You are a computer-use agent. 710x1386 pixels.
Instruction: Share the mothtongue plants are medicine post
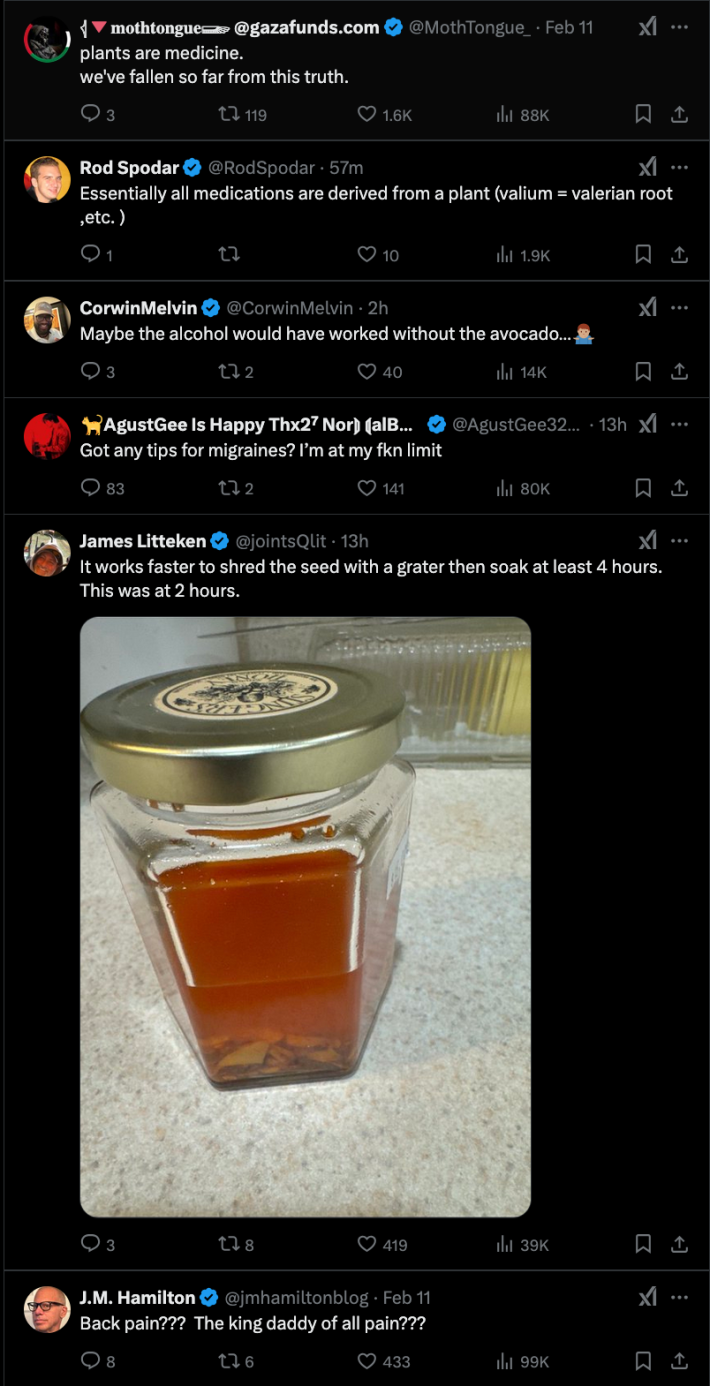[679, 115]
